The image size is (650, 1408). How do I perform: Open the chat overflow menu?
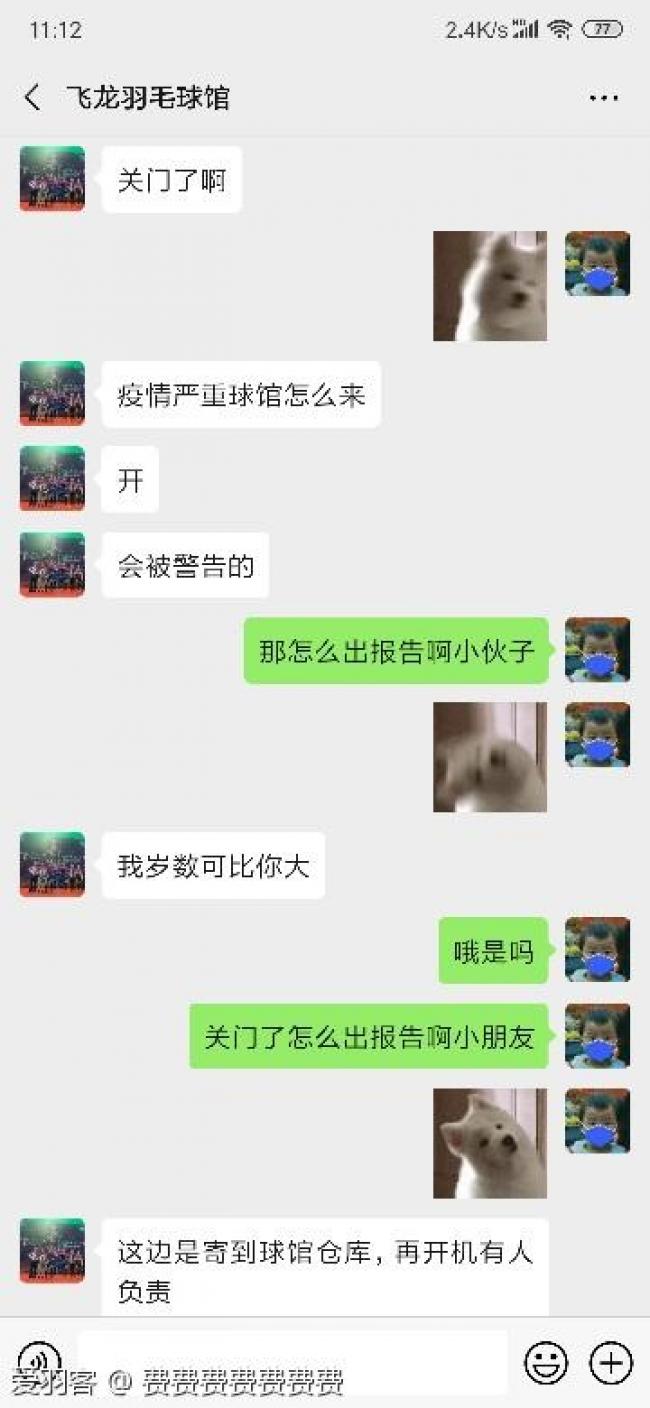(x=603, y=98)
